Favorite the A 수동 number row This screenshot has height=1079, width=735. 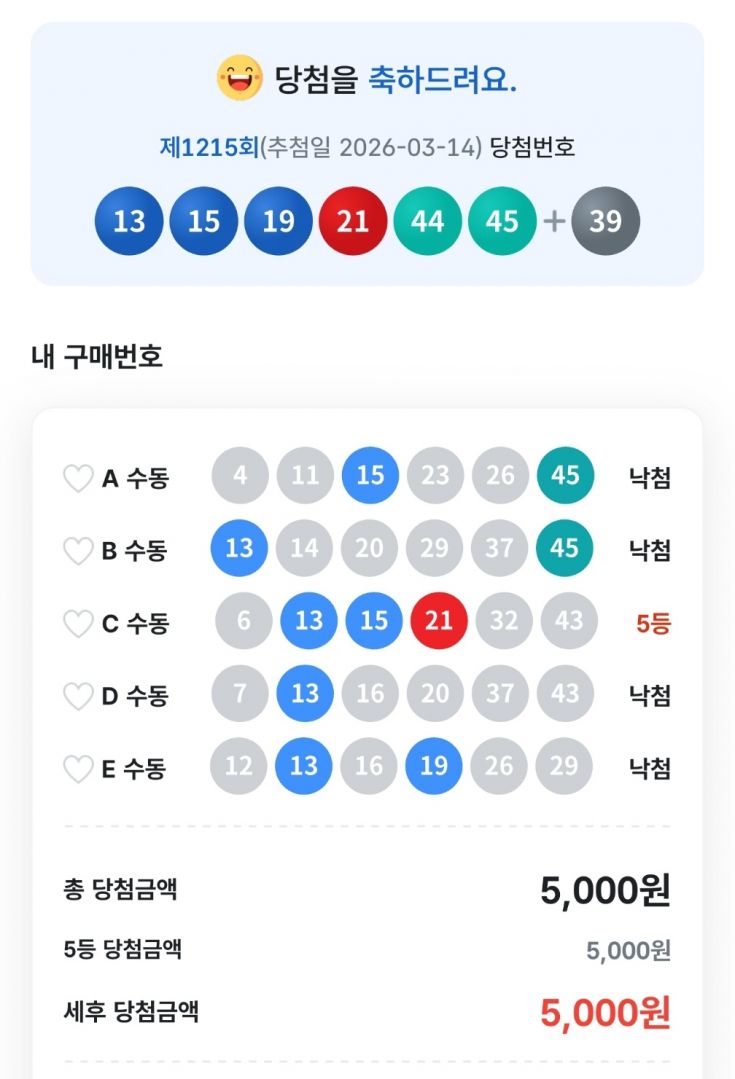click(x=78, y=478)
